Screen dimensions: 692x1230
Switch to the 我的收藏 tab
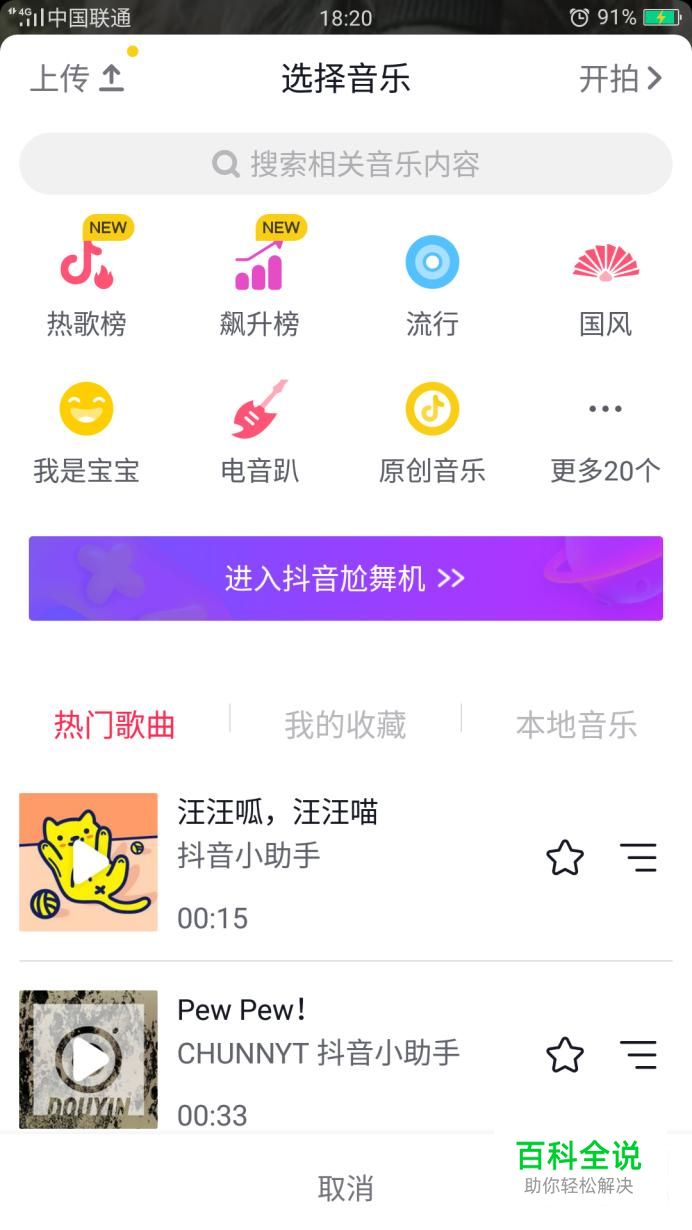coord(345,725)
